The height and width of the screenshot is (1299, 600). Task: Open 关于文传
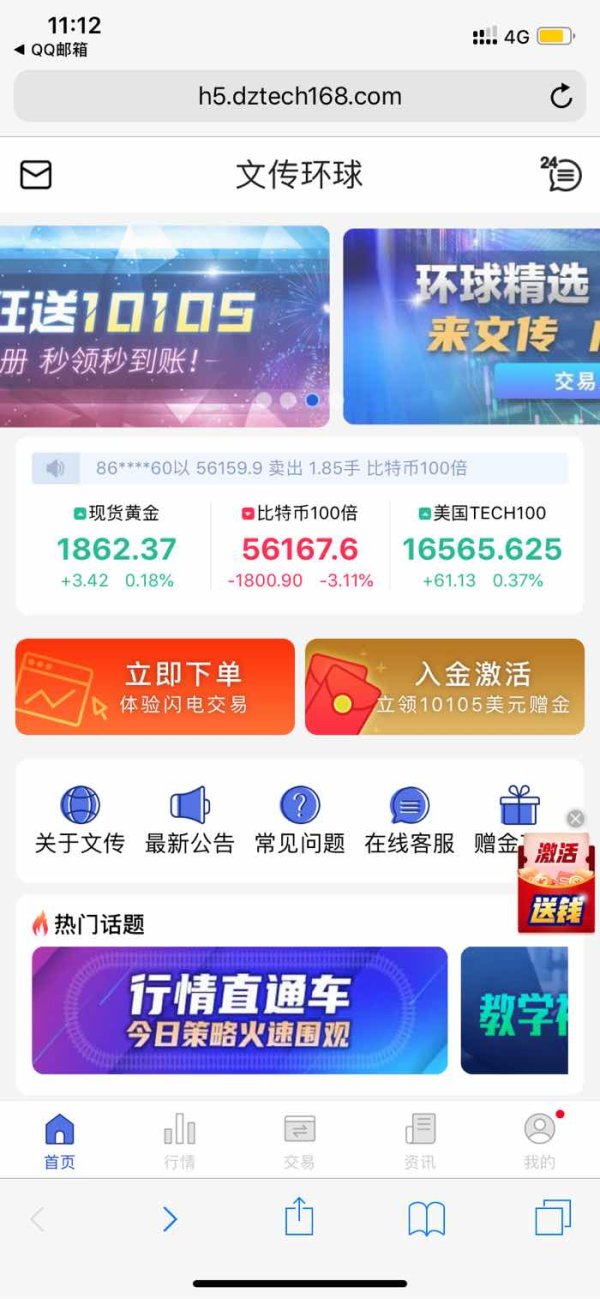click(80, 820)
